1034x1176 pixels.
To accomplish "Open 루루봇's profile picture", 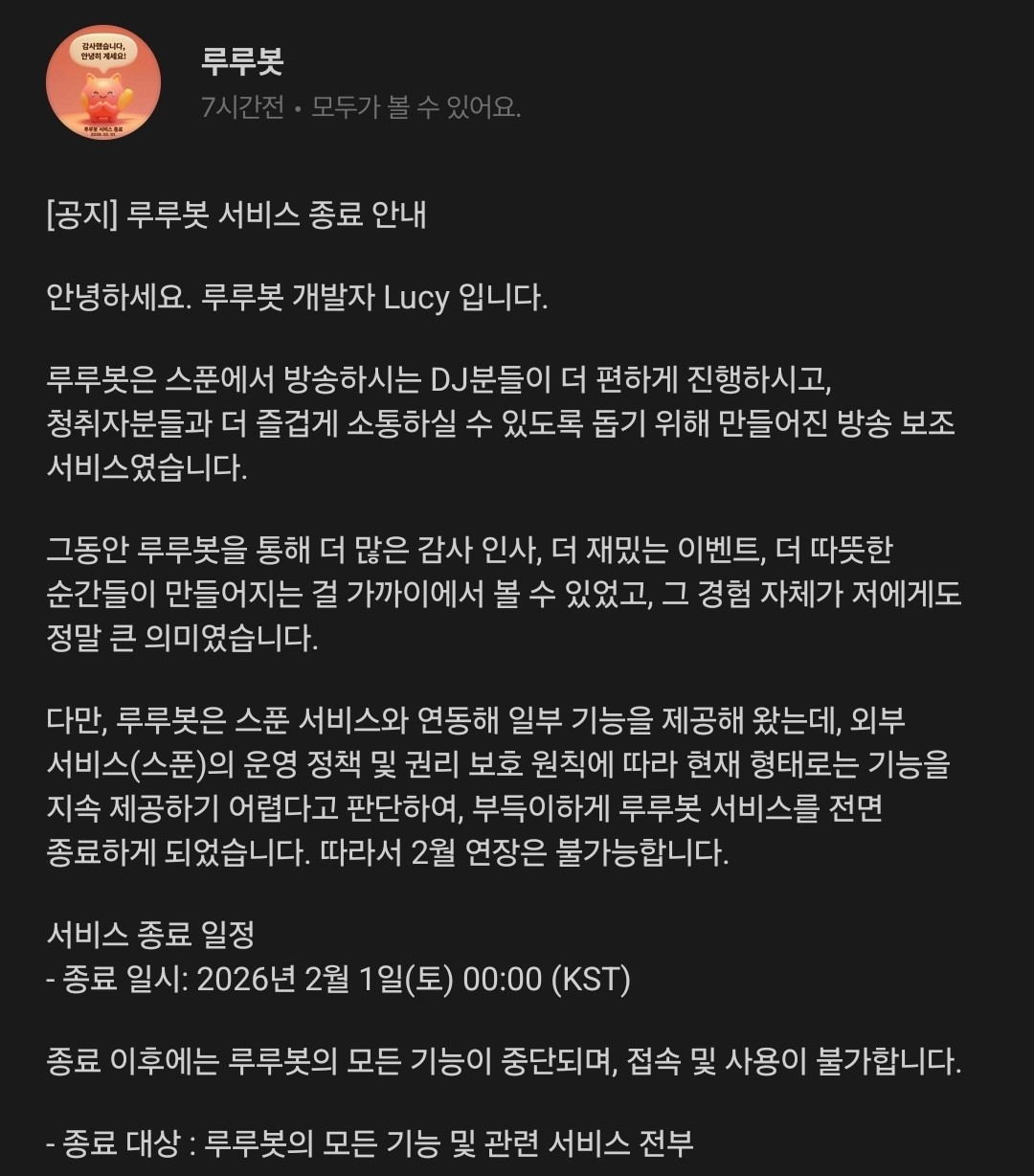I will [x=103, y=82].
